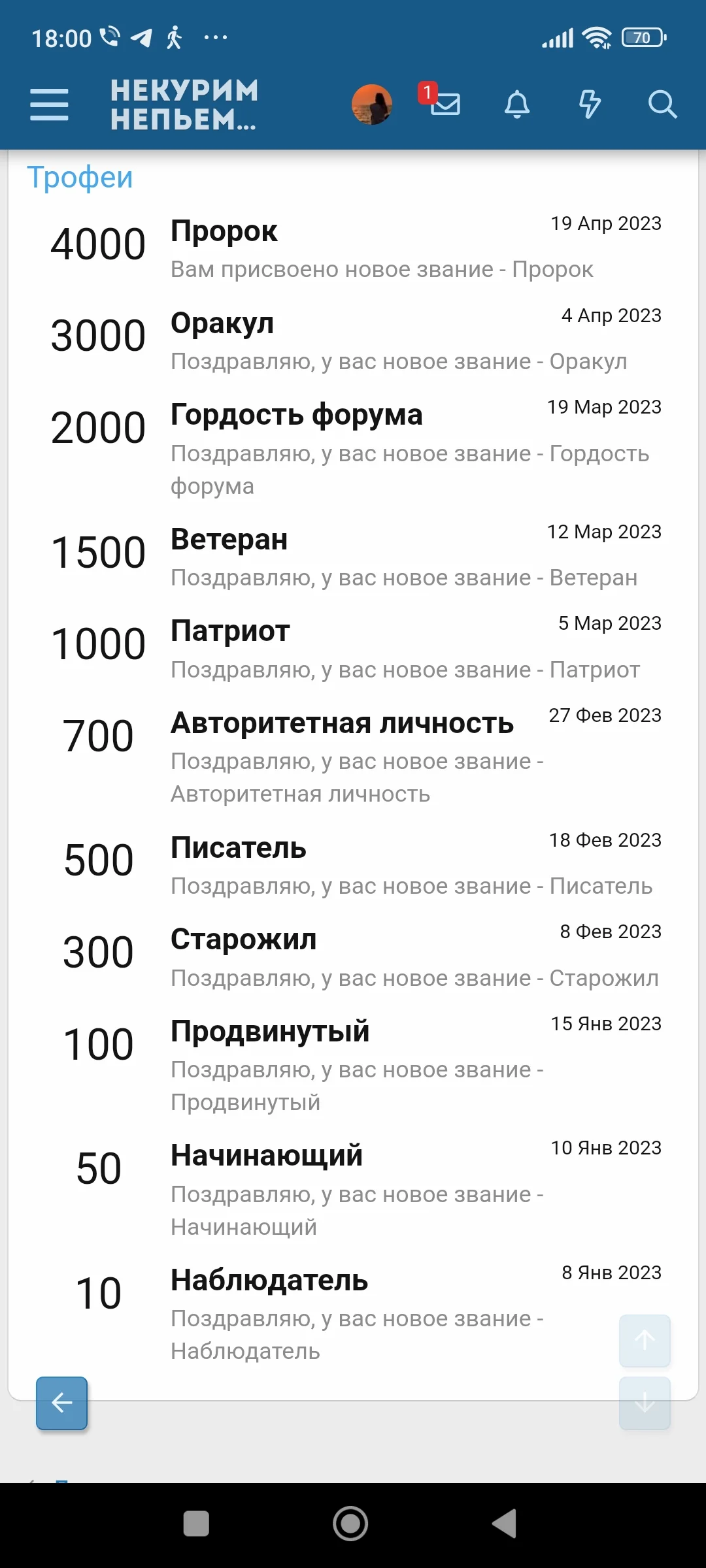Open the hamburger navigation menu
This screenshot has height=1568, width=706.
point(48,103)
